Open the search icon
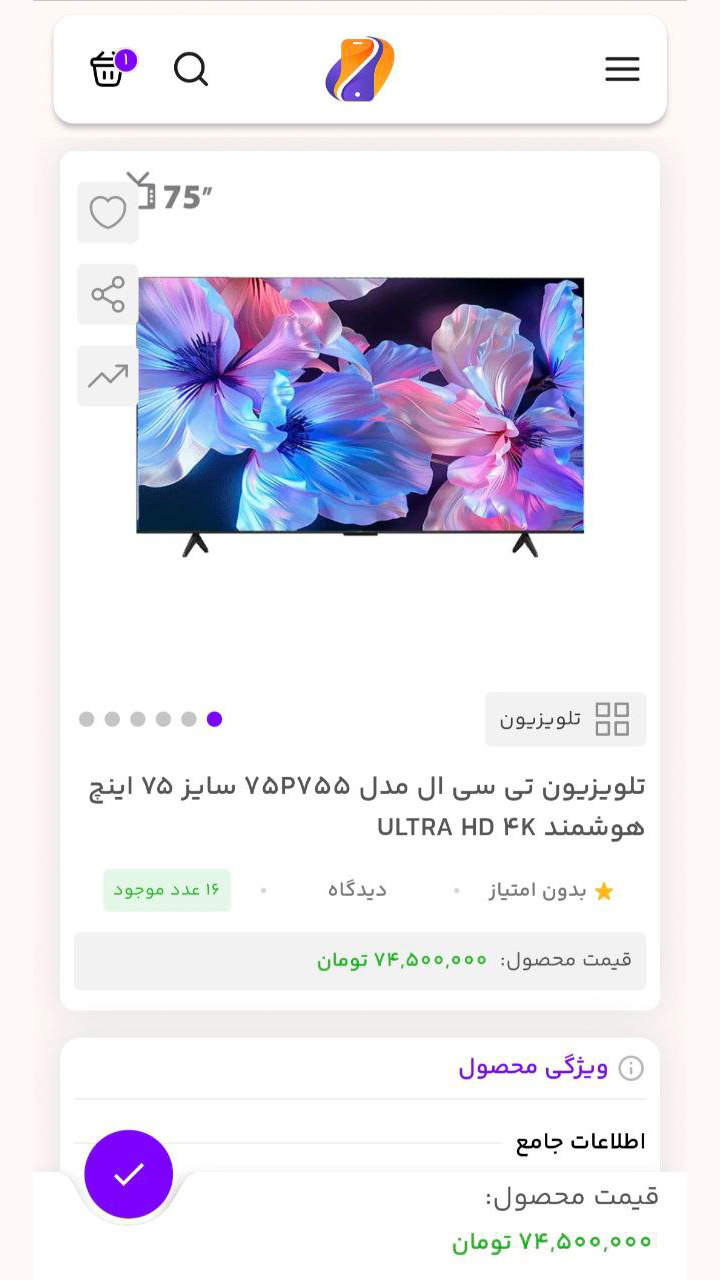This screenshot has height=1280, width=720. click(x=191, y=69)
